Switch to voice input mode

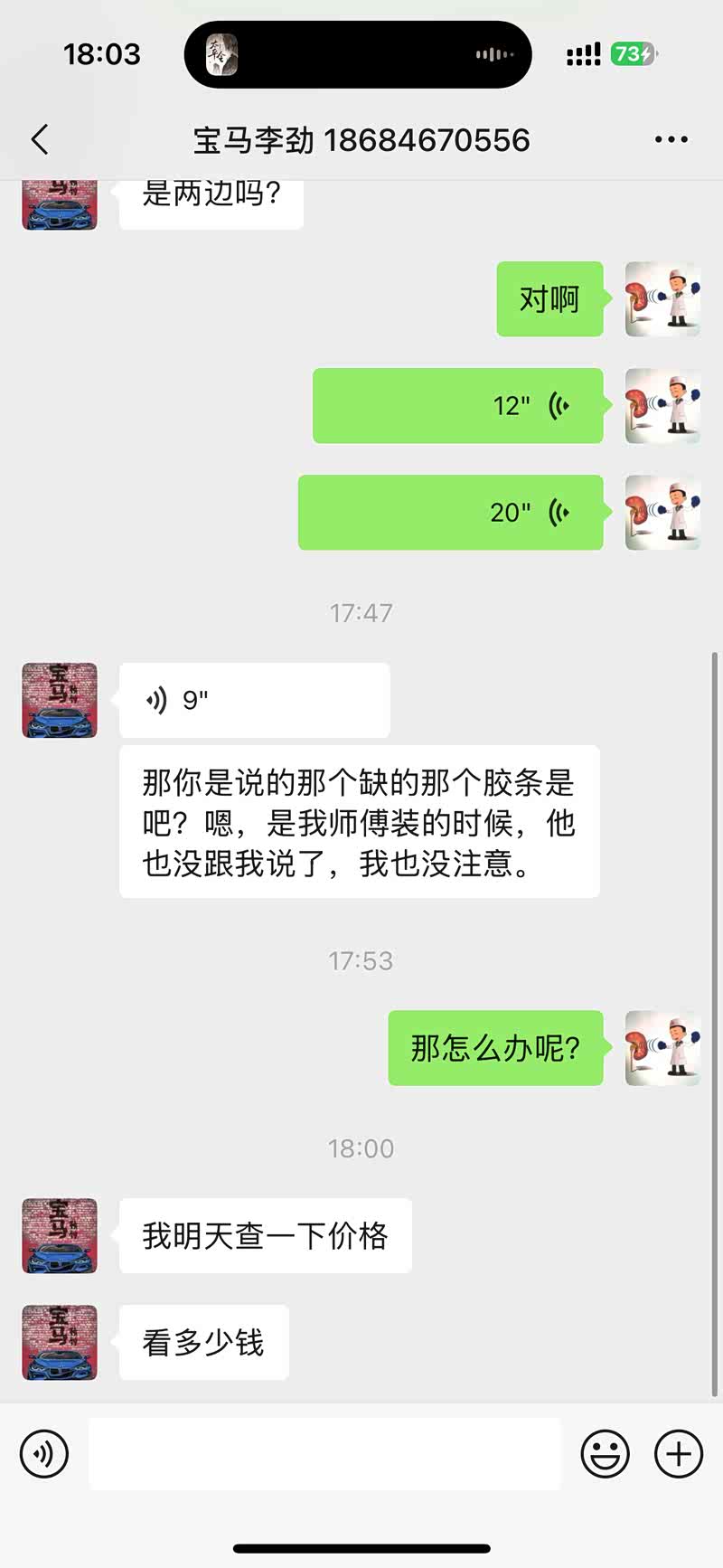pyautogui.click(x=44, y=1453)
